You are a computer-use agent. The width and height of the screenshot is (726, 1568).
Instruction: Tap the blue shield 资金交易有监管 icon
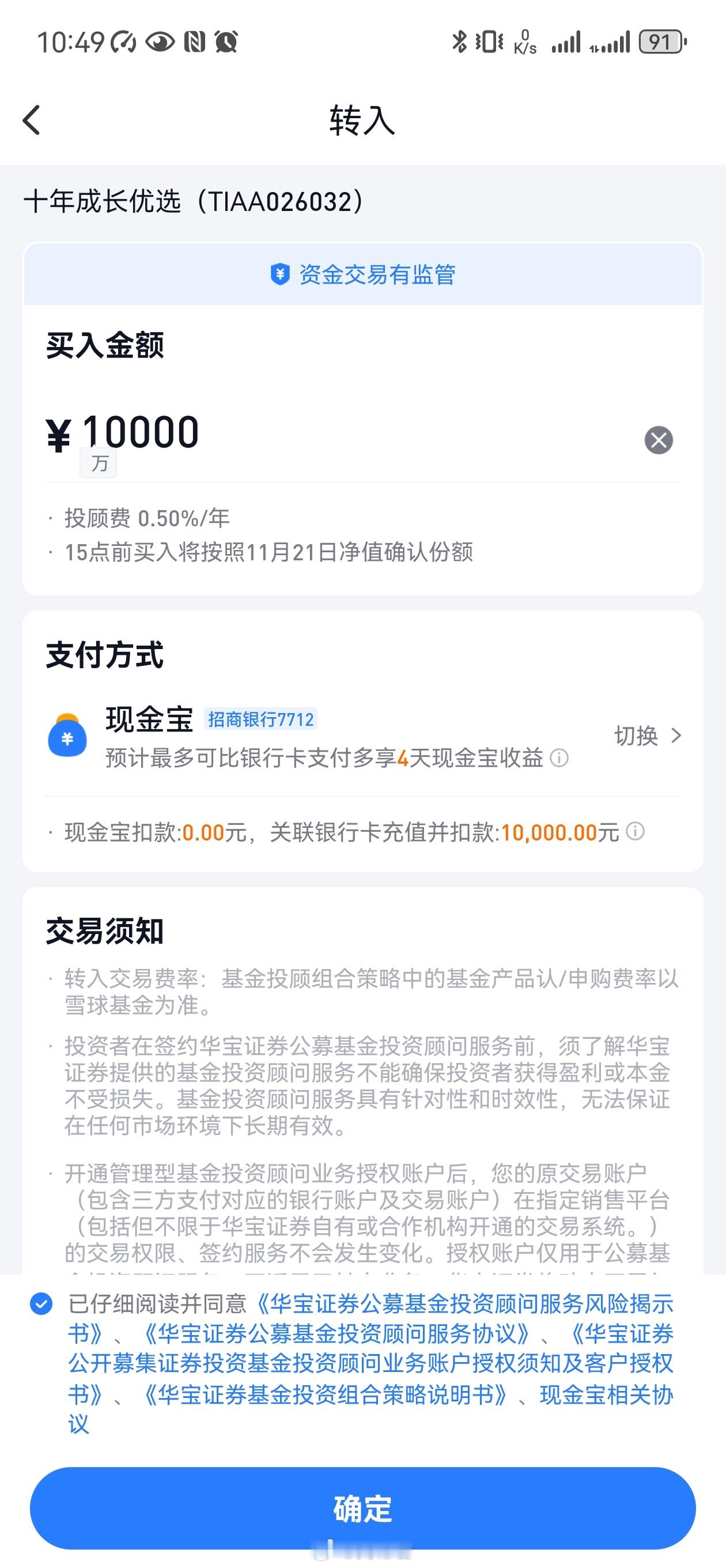tap(279, 274)
